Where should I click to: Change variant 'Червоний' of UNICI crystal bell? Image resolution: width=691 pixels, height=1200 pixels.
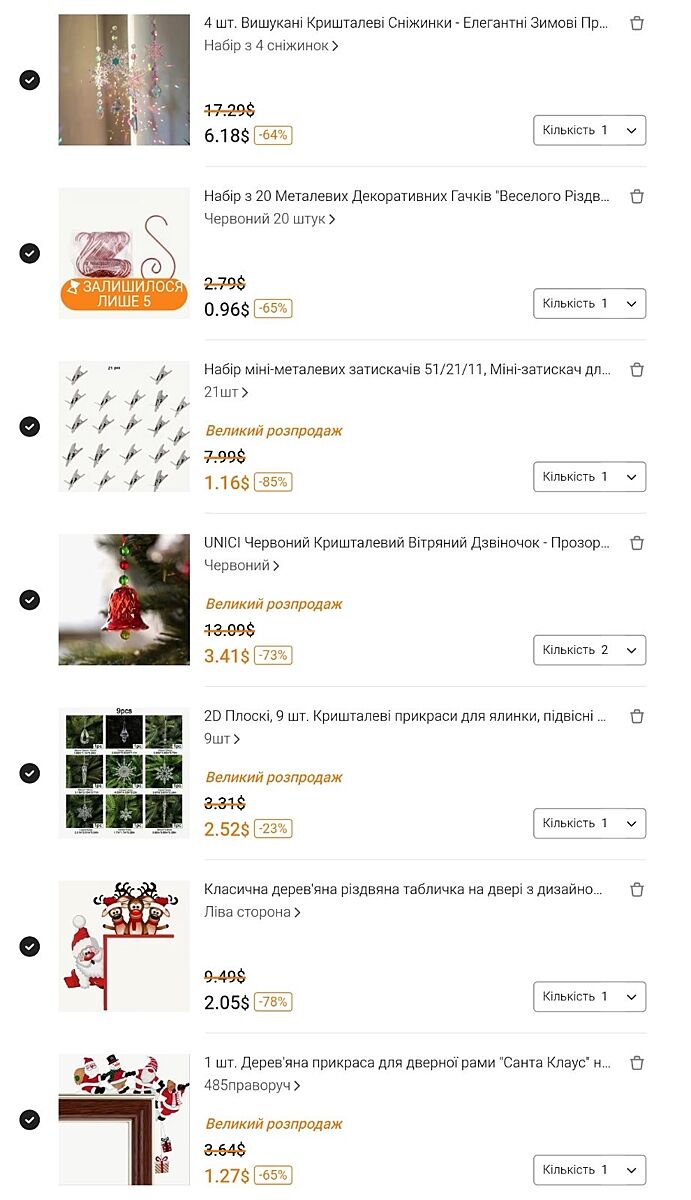pyautogui.click(x=241, y=566)
